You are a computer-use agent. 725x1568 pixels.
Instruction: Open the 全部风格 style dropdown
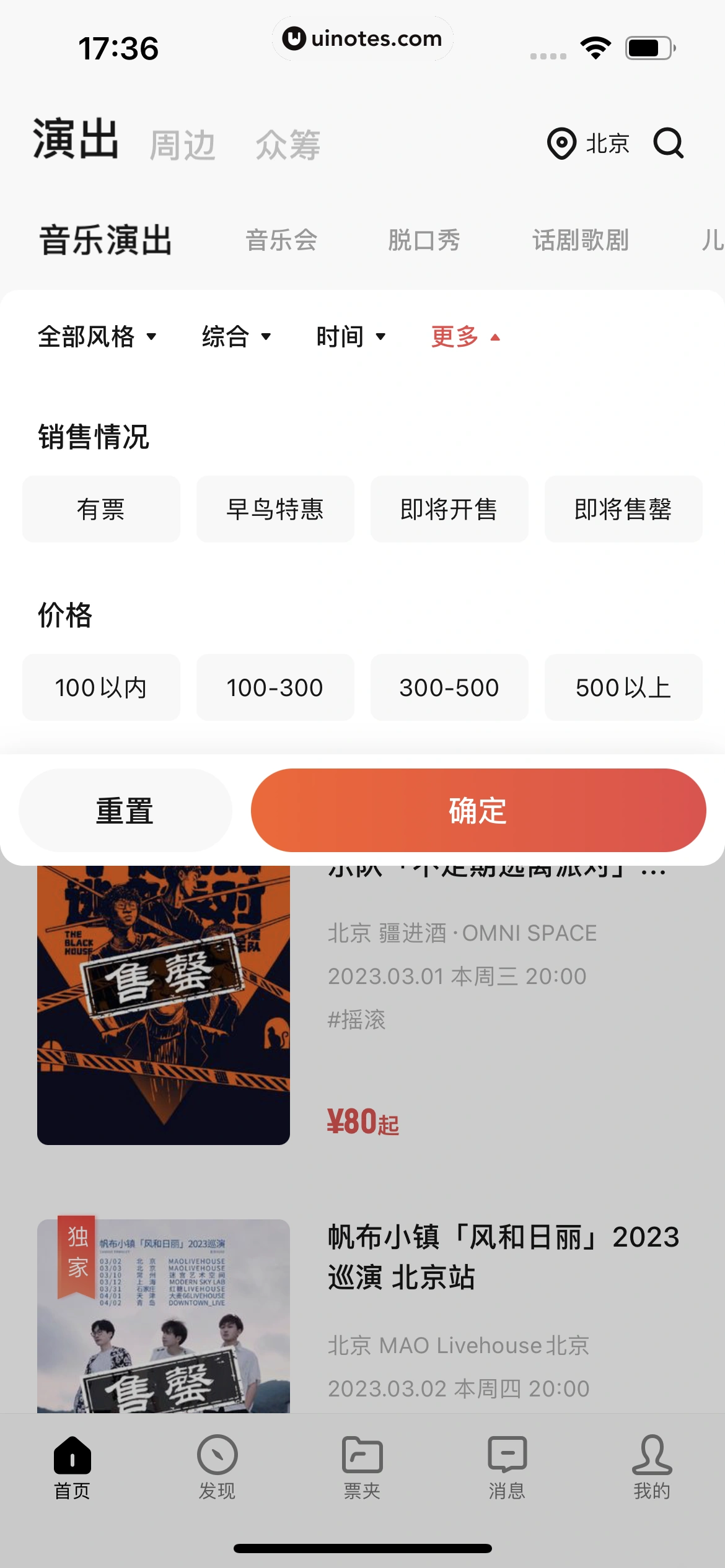tap(97, 336)
